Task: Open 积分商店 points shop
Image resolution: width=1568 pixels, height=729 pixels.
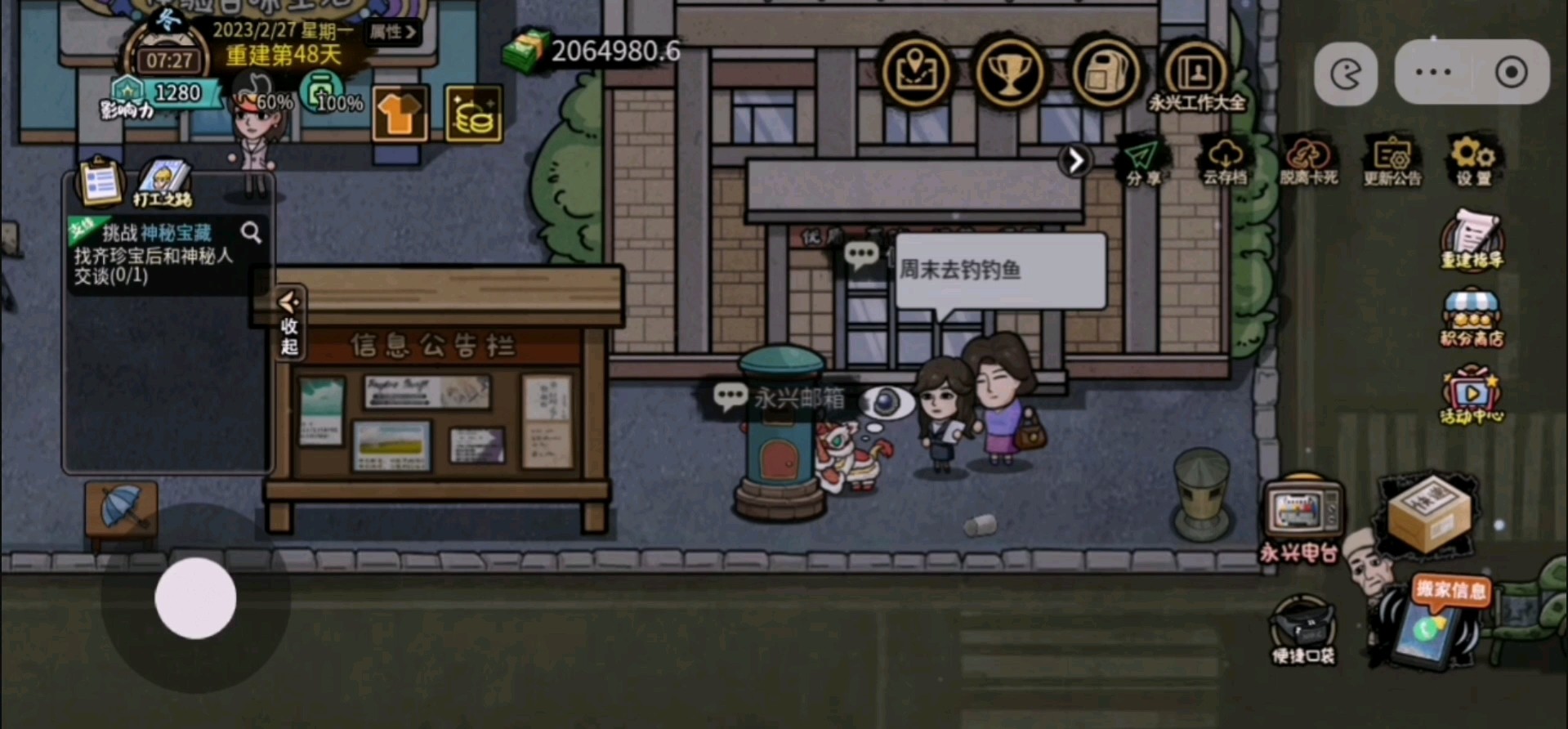Action: (1471, 319)
